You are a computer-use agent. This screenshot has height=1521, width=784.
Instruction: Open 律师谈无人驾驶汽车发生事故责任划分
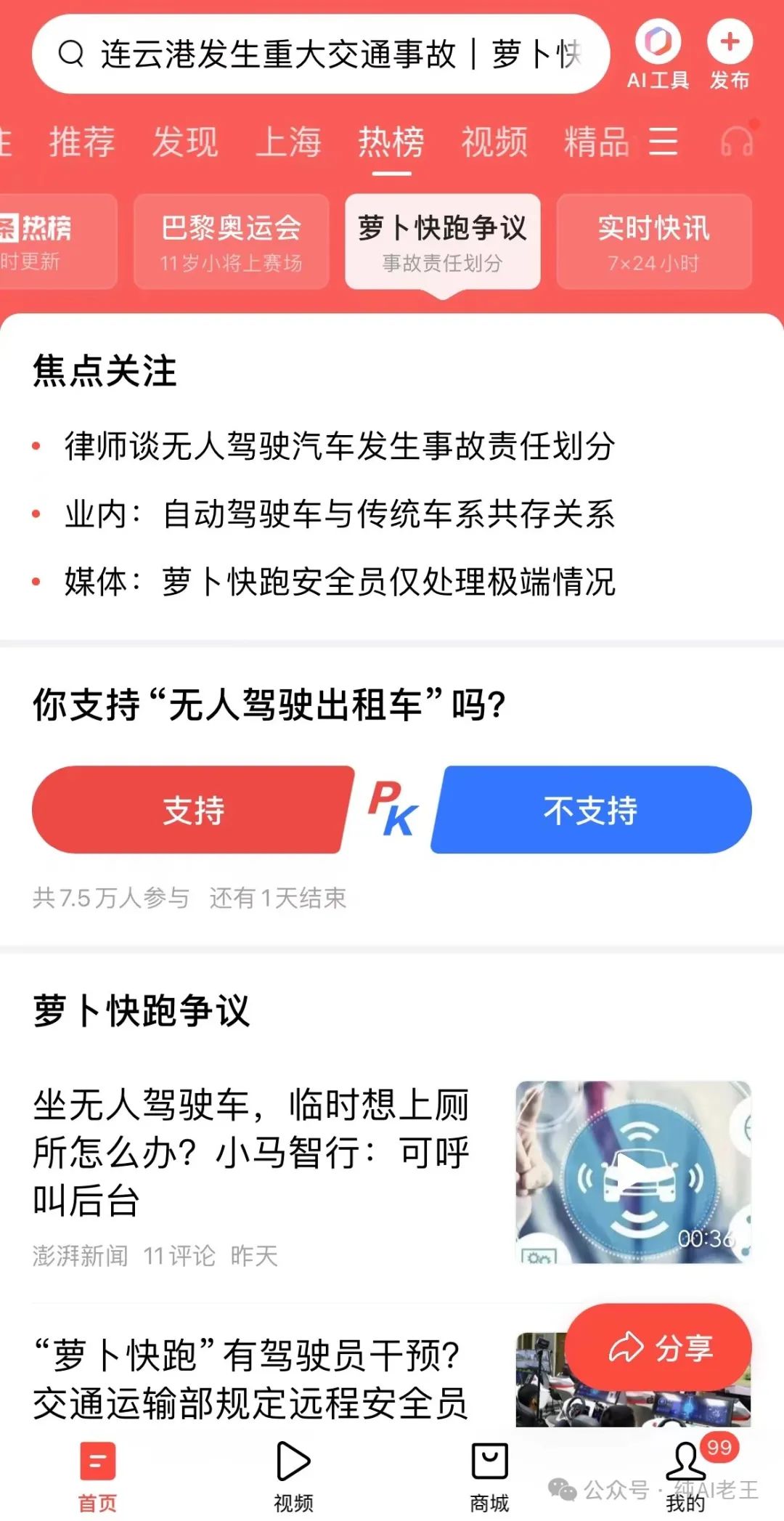[340, 446]
